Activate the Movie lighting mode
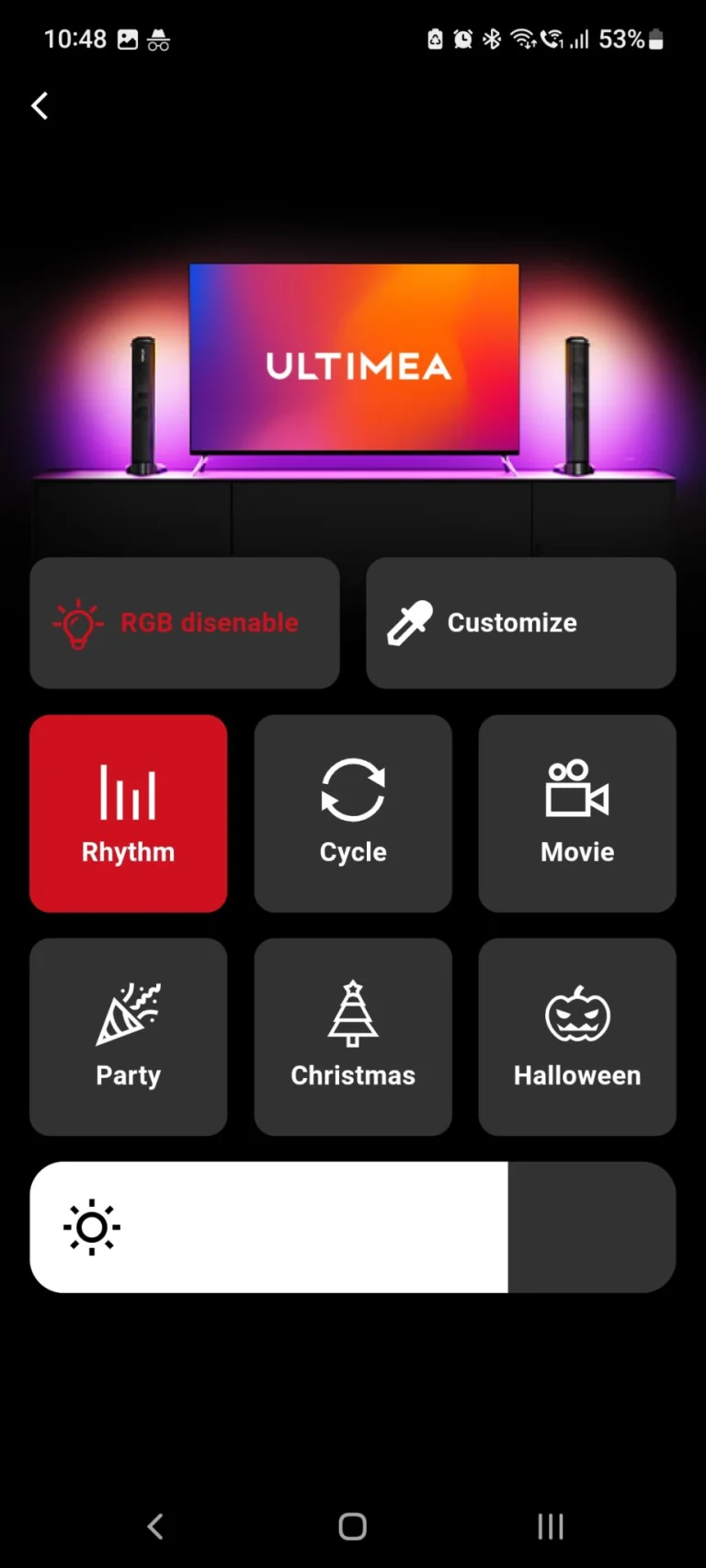 tap(577, 813)
